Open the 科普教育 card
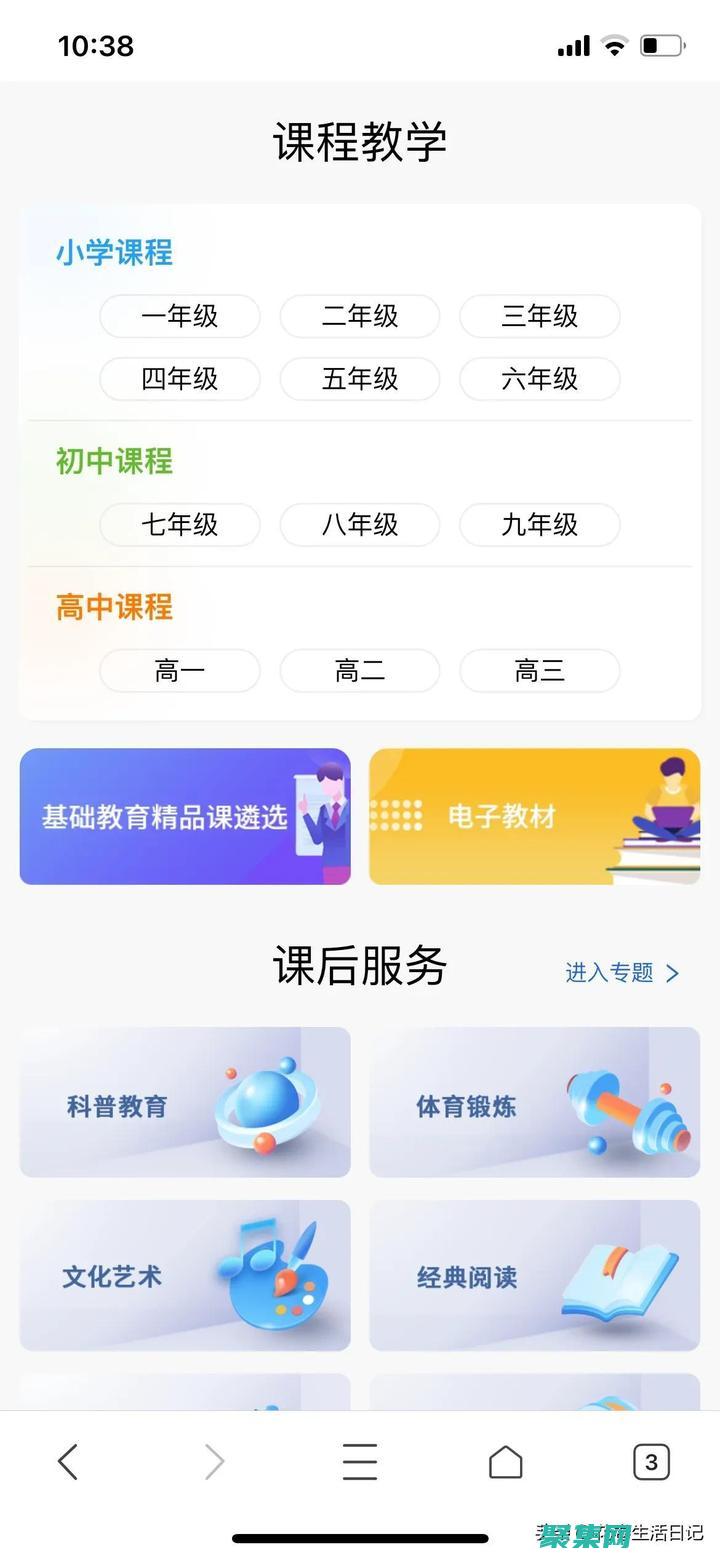Screen dimensions: 720x1558 click(184, 1103)
